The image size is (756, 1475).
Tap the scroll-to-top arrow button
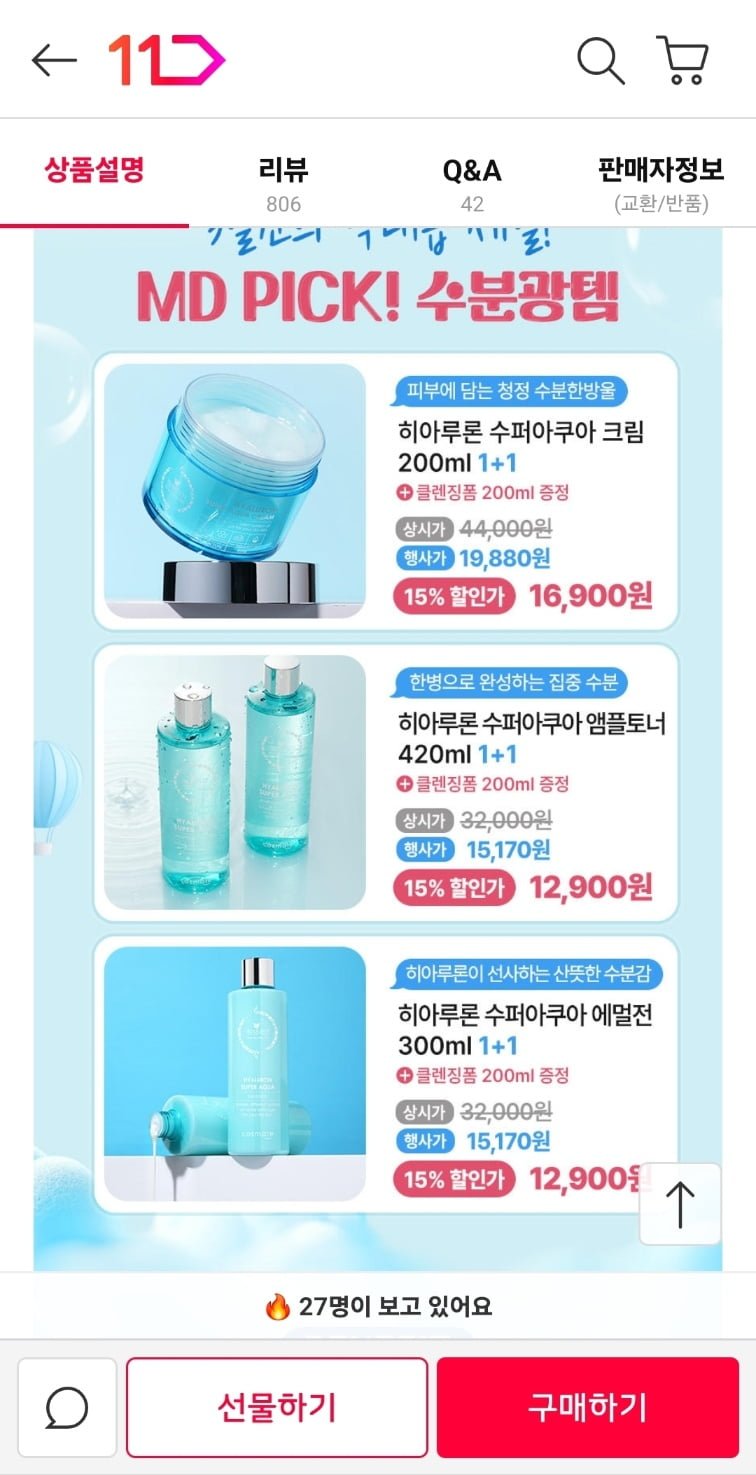[x=680, y=1204]
